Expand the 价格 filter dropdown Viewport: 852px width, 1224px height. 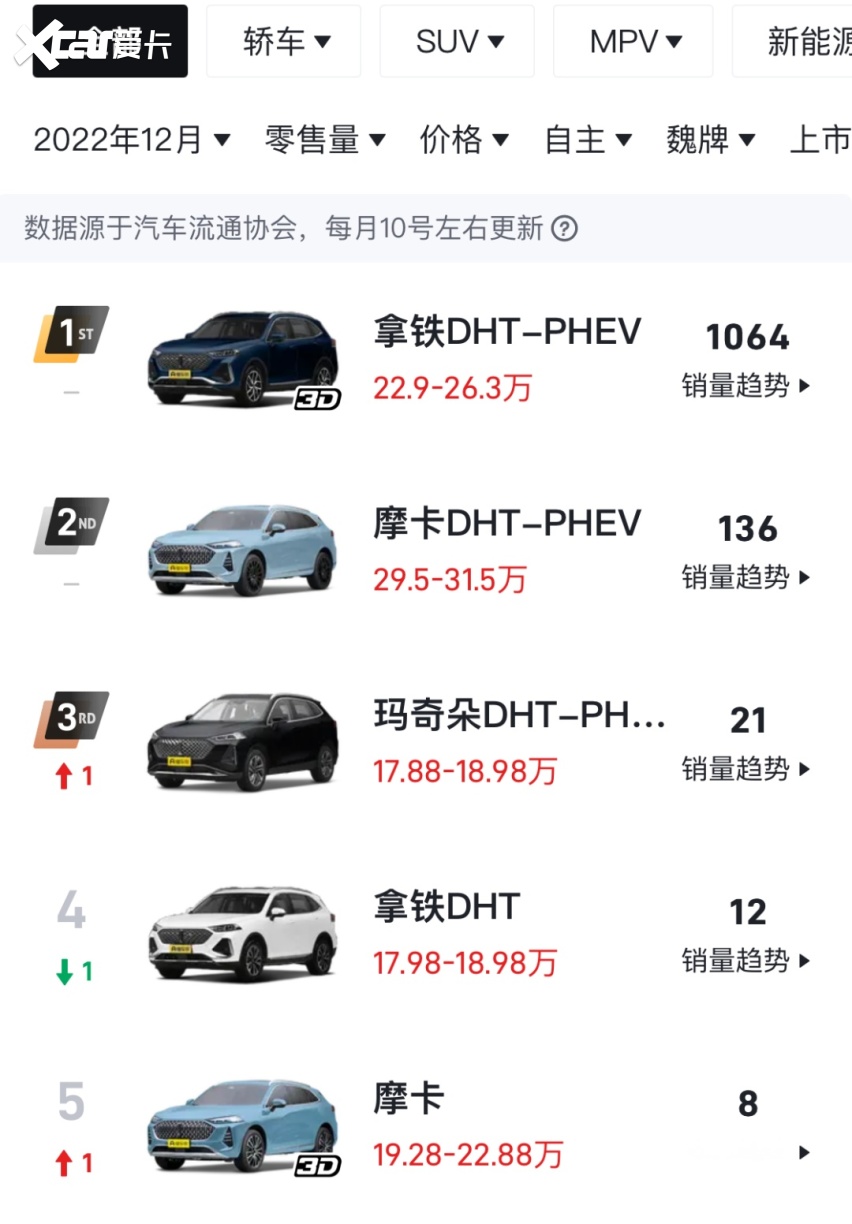click(464, 140)
